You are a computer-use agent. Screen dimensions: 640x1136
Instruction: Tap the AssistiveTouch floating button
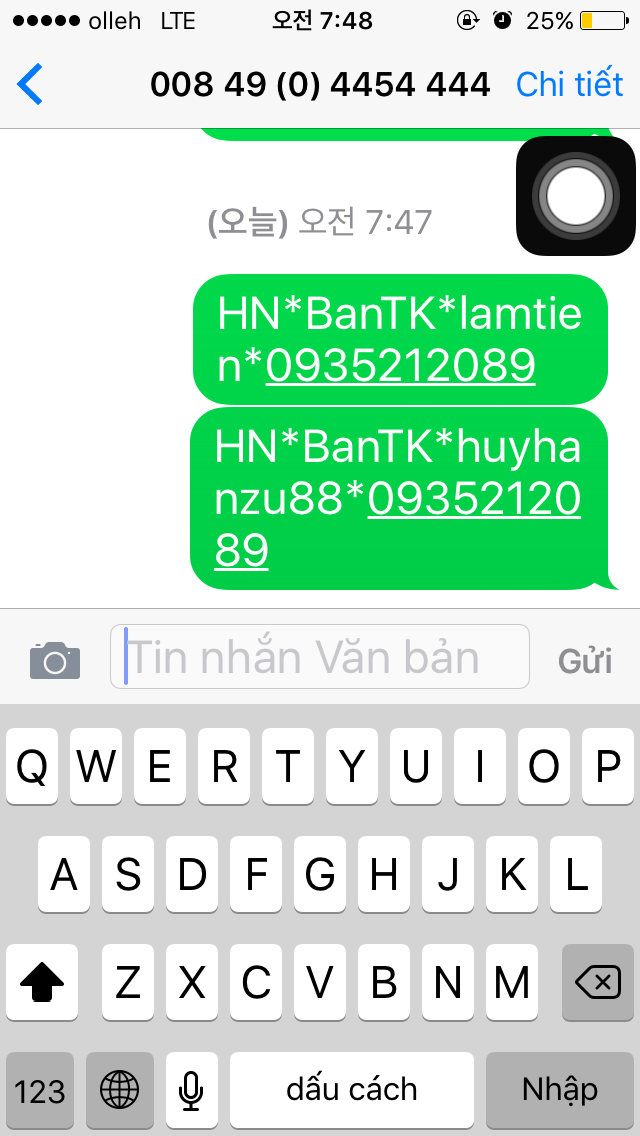point(576,195)
